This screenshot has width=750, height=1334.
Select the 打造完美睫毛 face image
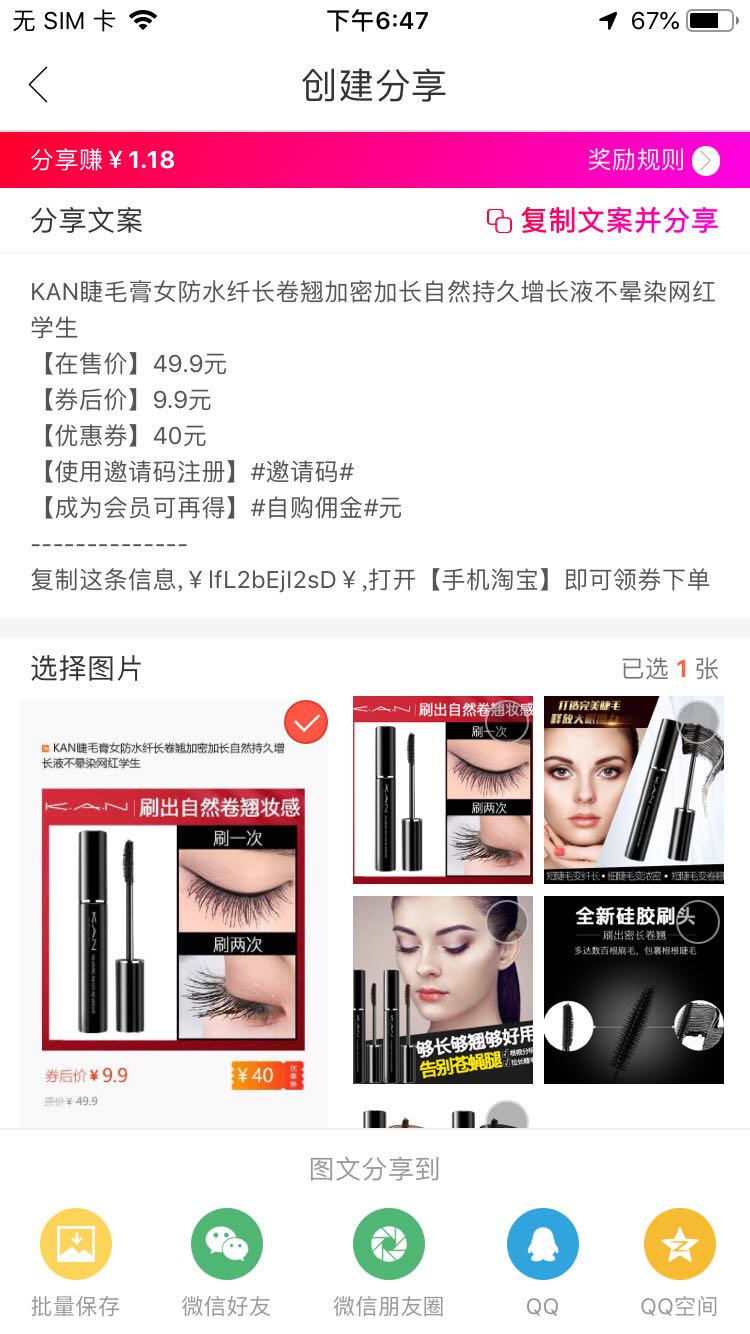tap(697, 720)
